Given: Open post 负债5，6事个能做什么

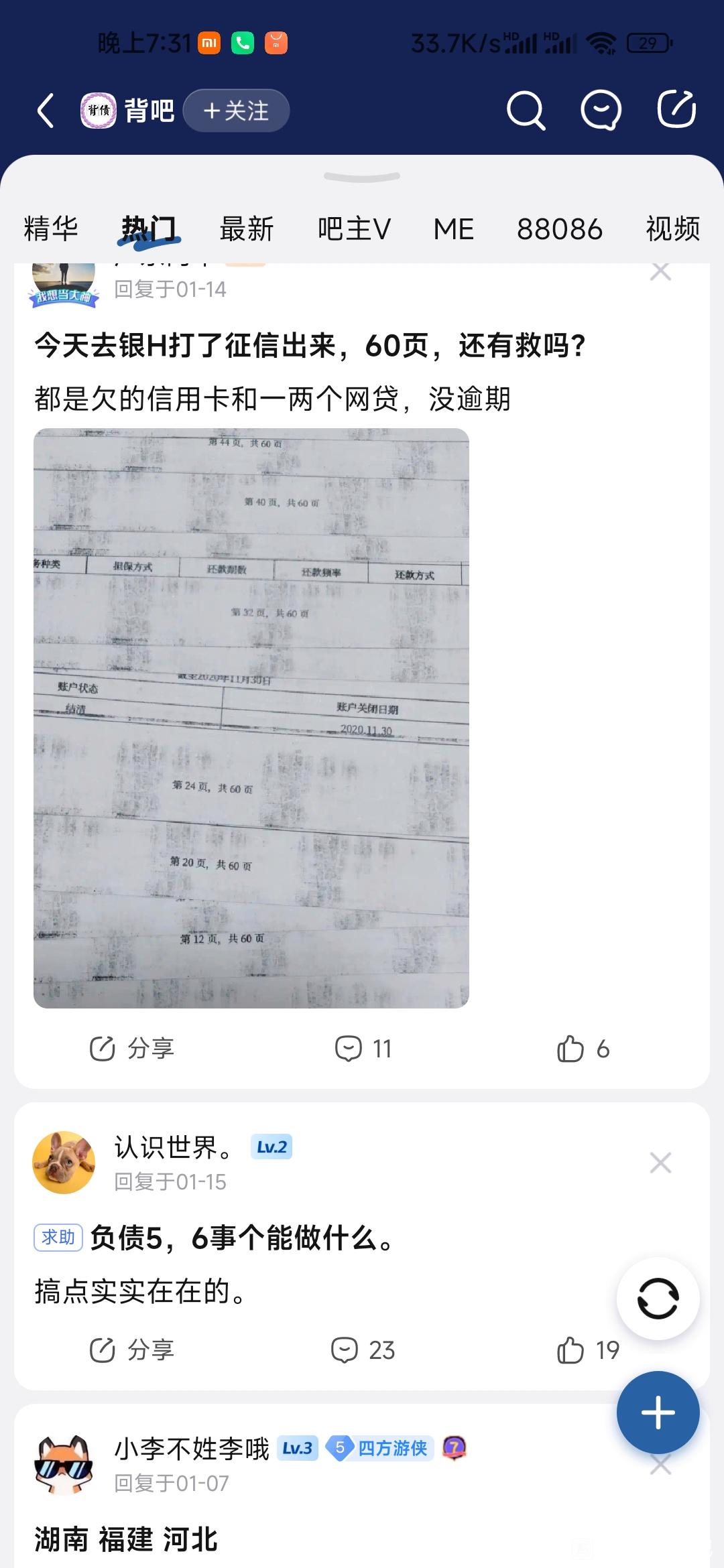Looking at the screenshot, I should tap(241, 1238).
